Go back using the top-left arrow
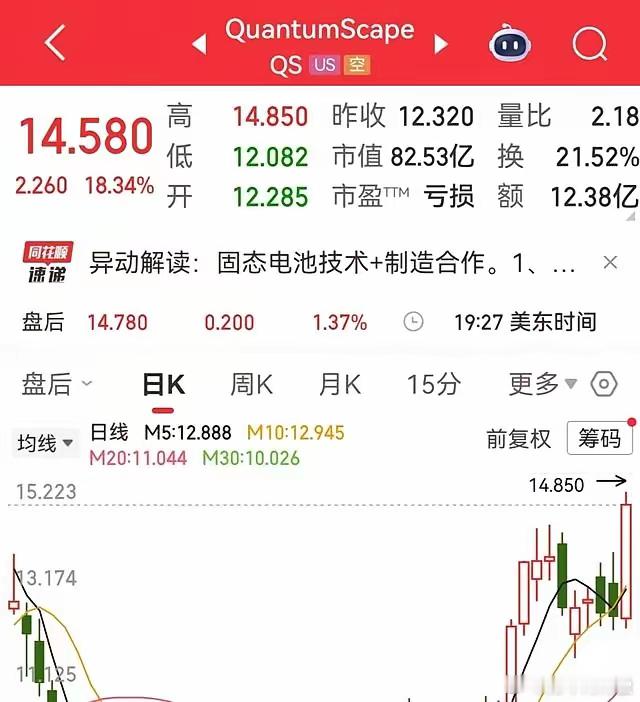640x702 pixels. click(x=55, y=44)
